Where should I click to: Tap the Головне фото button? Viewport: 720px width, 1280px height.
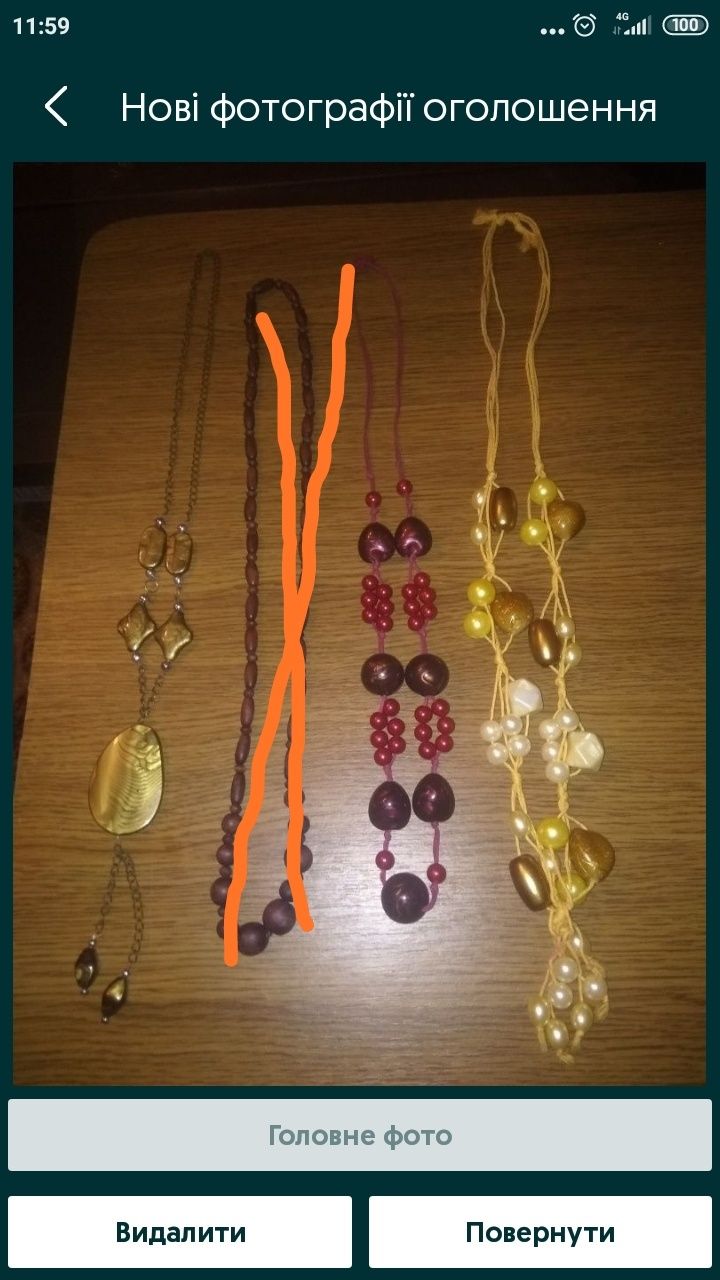360,1135
